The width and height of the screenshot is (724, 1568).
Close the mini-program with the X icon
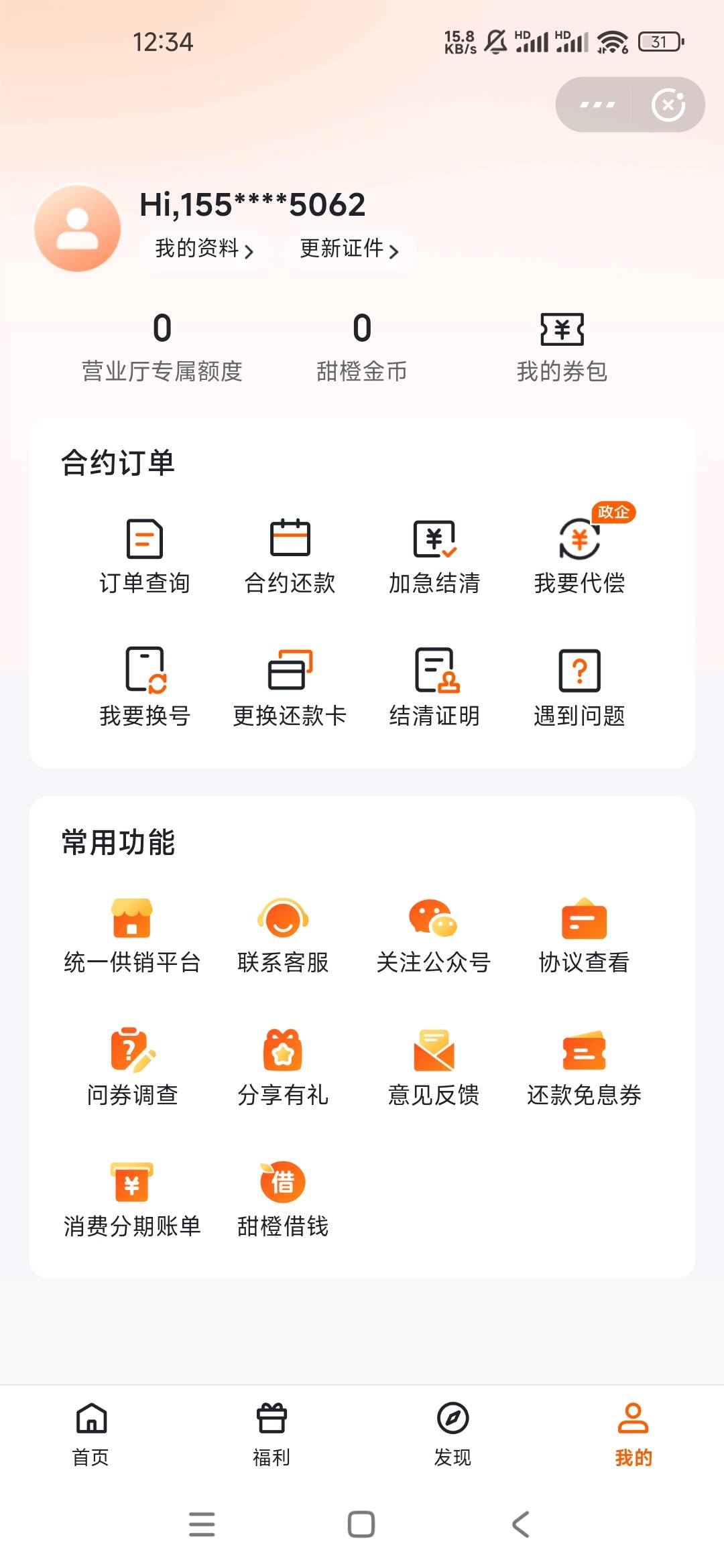pos(668,105)
